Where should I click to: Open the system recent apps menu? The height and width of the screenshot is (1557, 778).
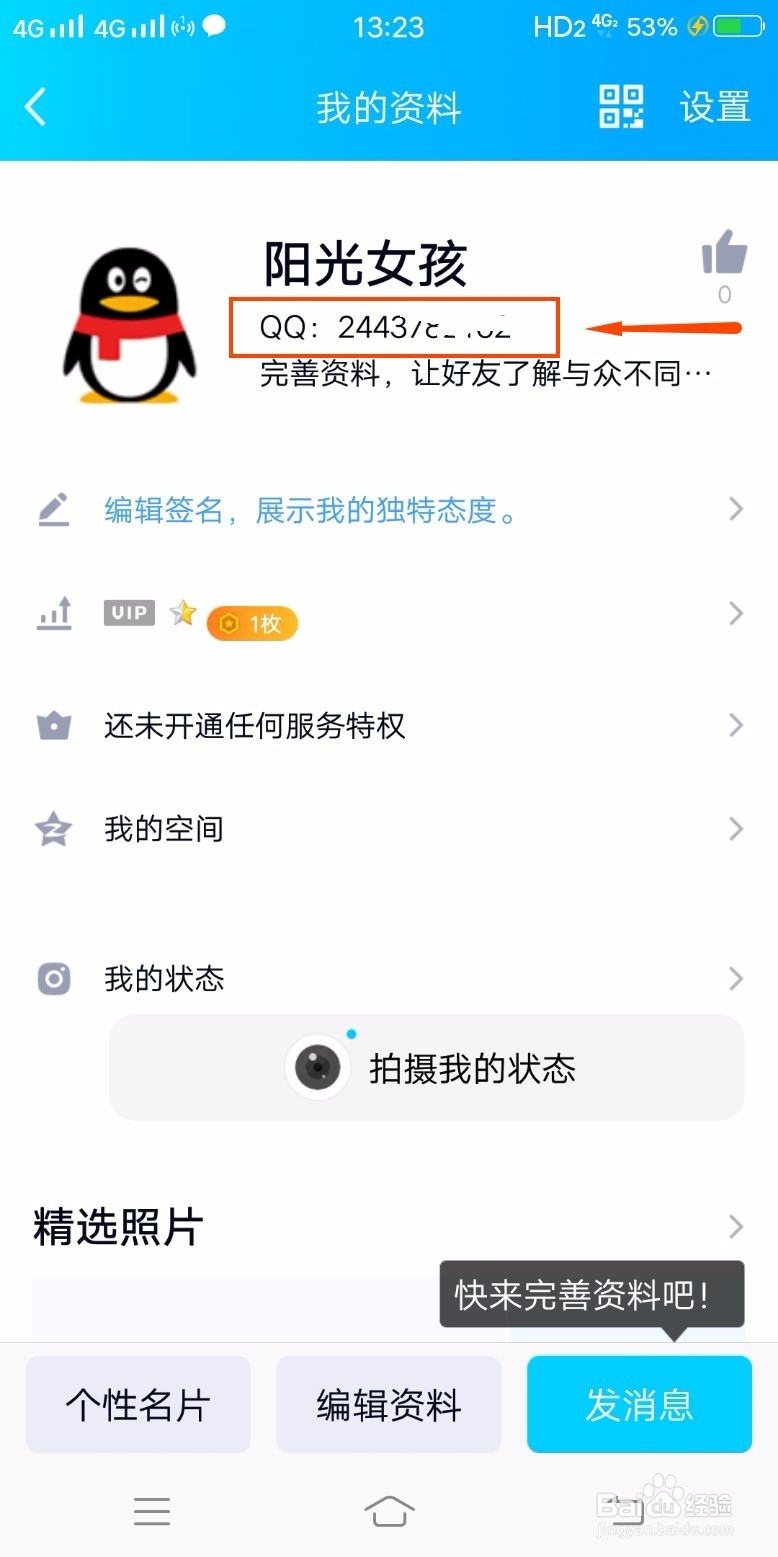pos(152,1510)
